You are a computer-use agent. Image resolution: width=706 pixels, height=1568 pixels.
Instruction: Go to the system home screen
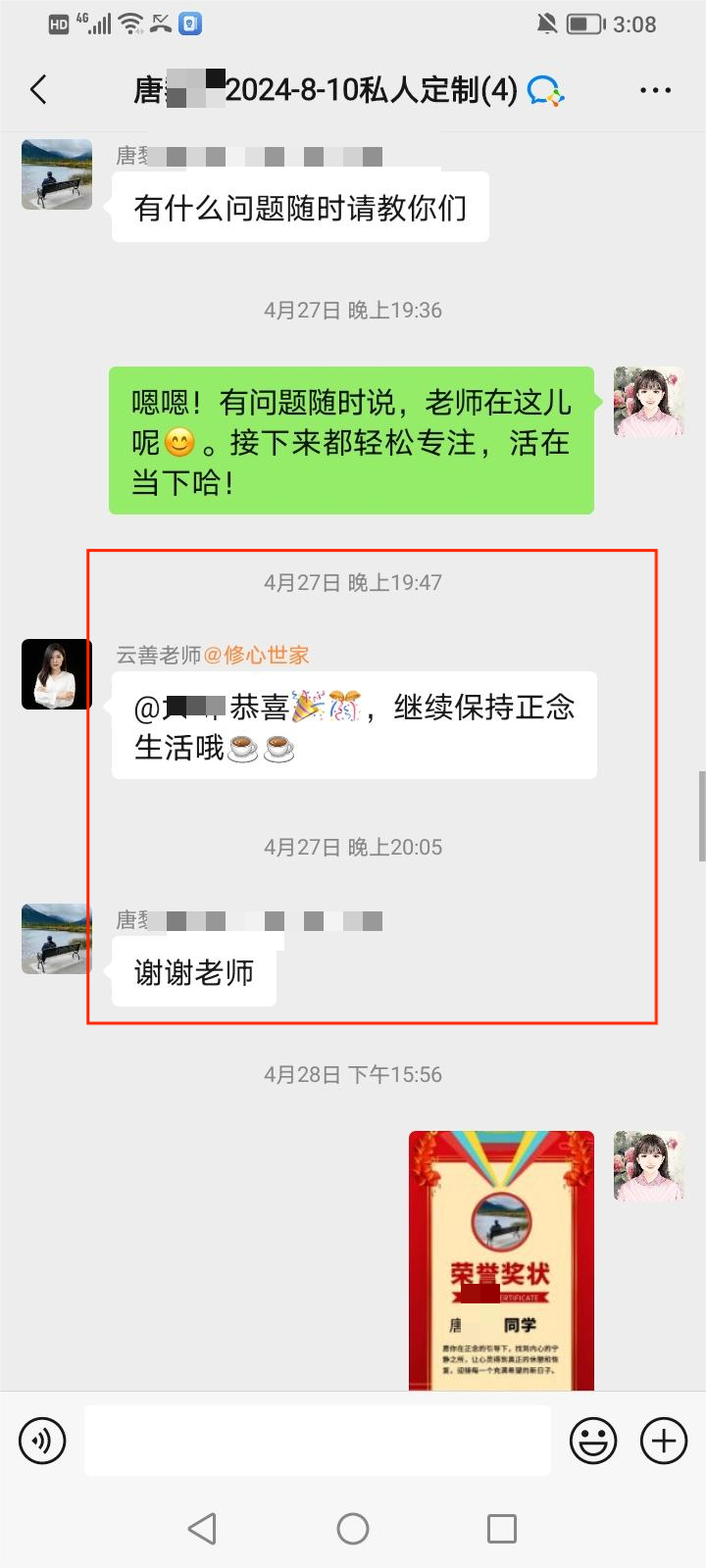[x=353, y=1528]
